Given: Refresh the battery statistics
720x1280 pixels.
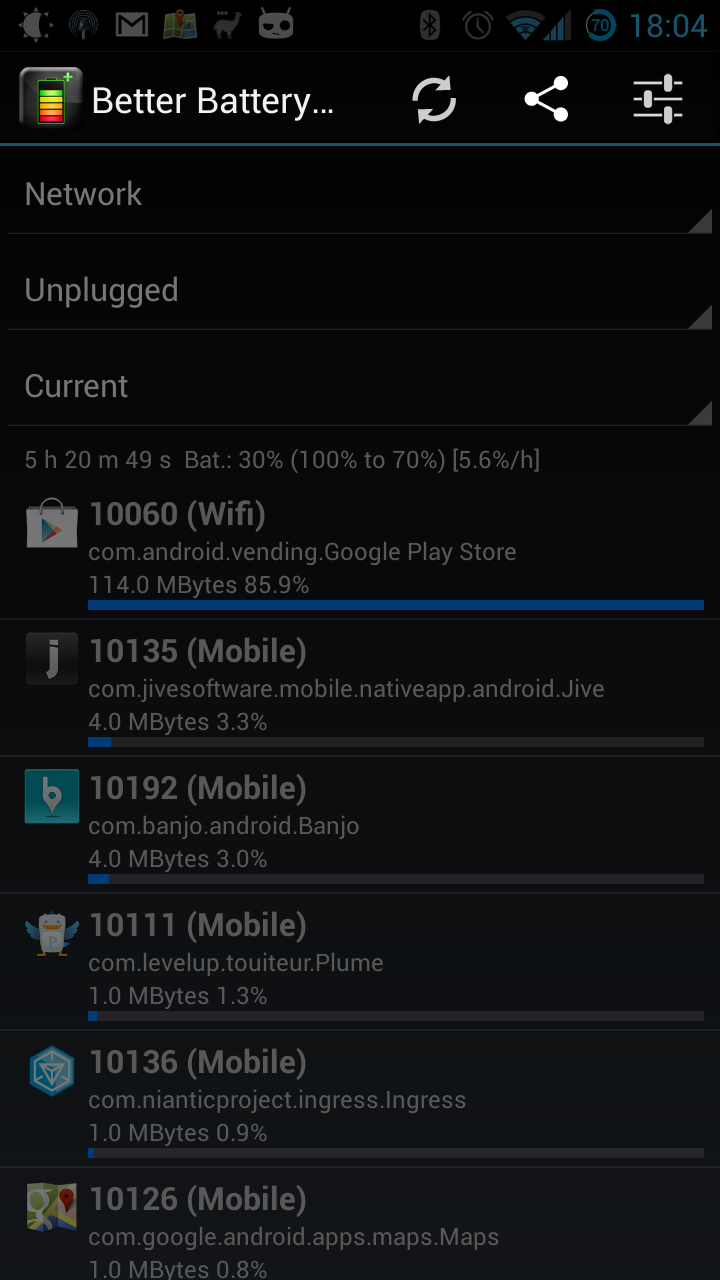Looking at the screenshot, I should (x=433, y=99).
